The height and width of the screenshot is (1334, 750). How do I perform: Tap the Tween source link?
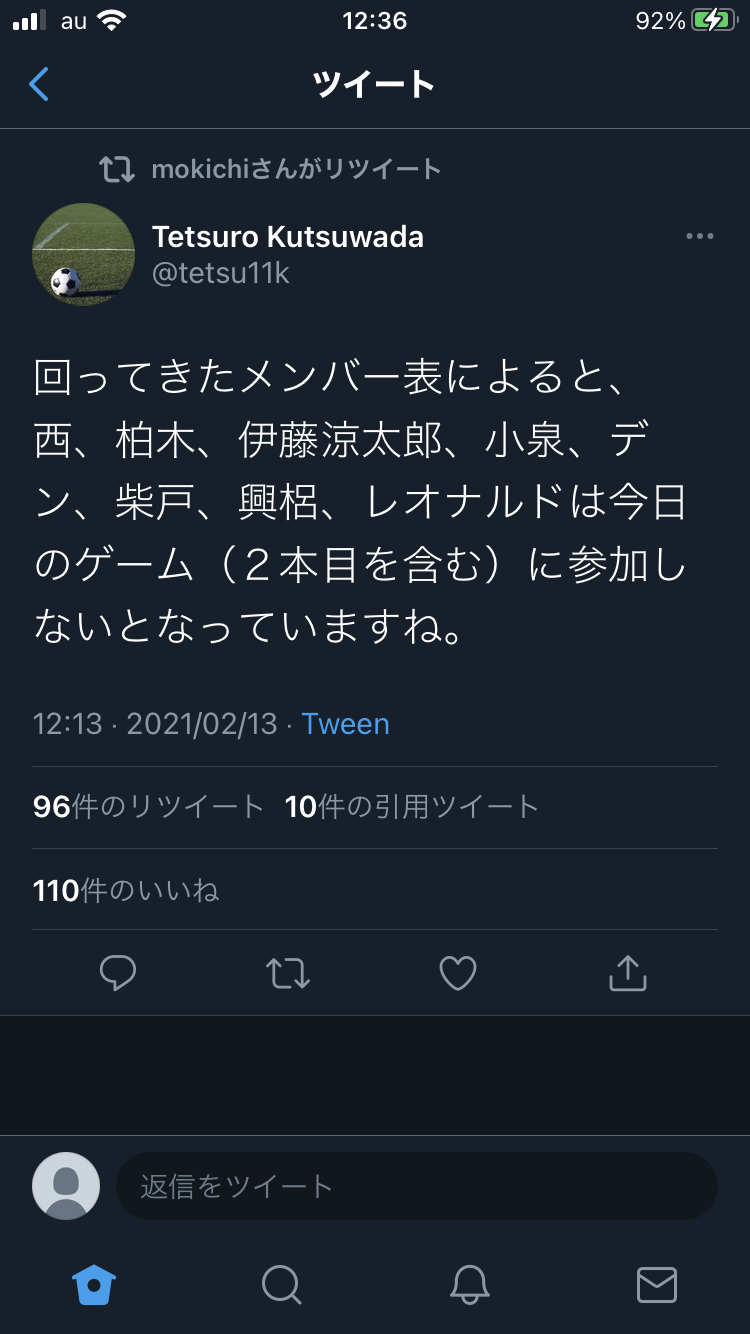[345, 724]
